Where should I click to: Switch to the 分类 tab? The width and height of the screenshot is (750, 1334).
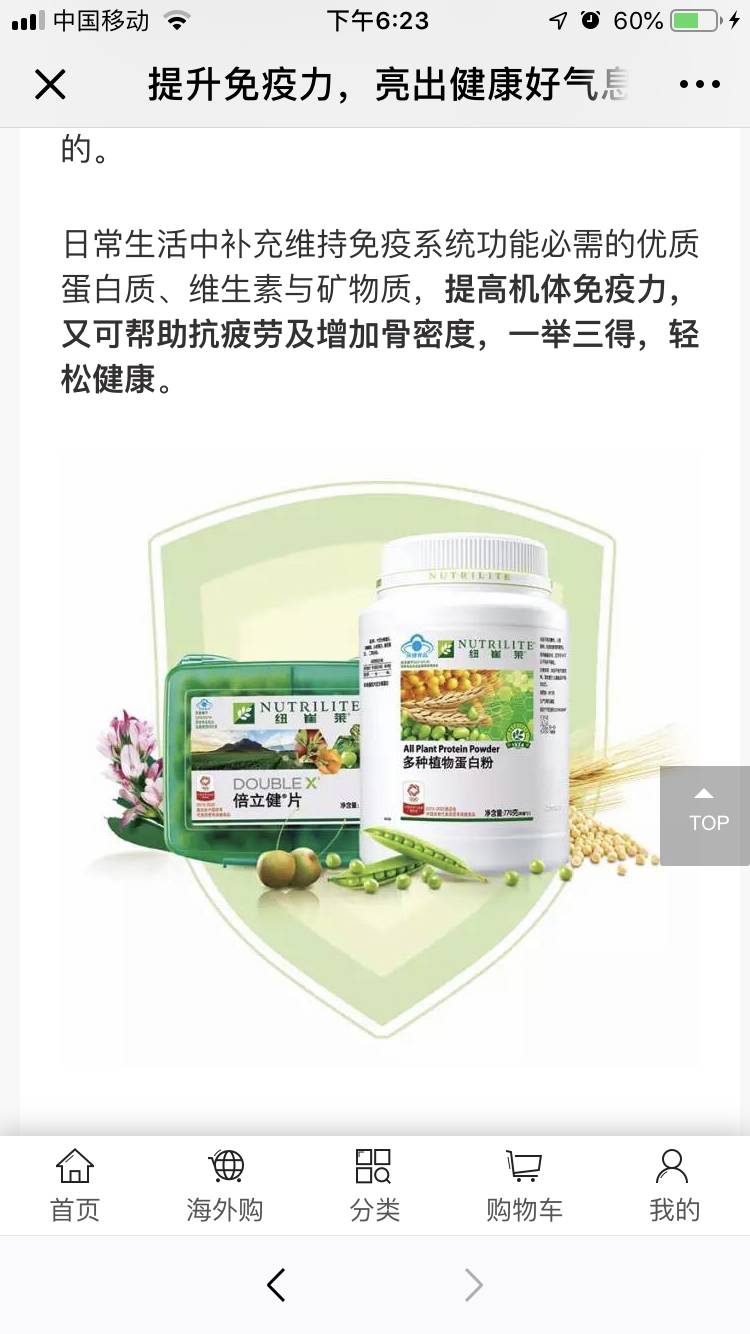[375, 1186]
